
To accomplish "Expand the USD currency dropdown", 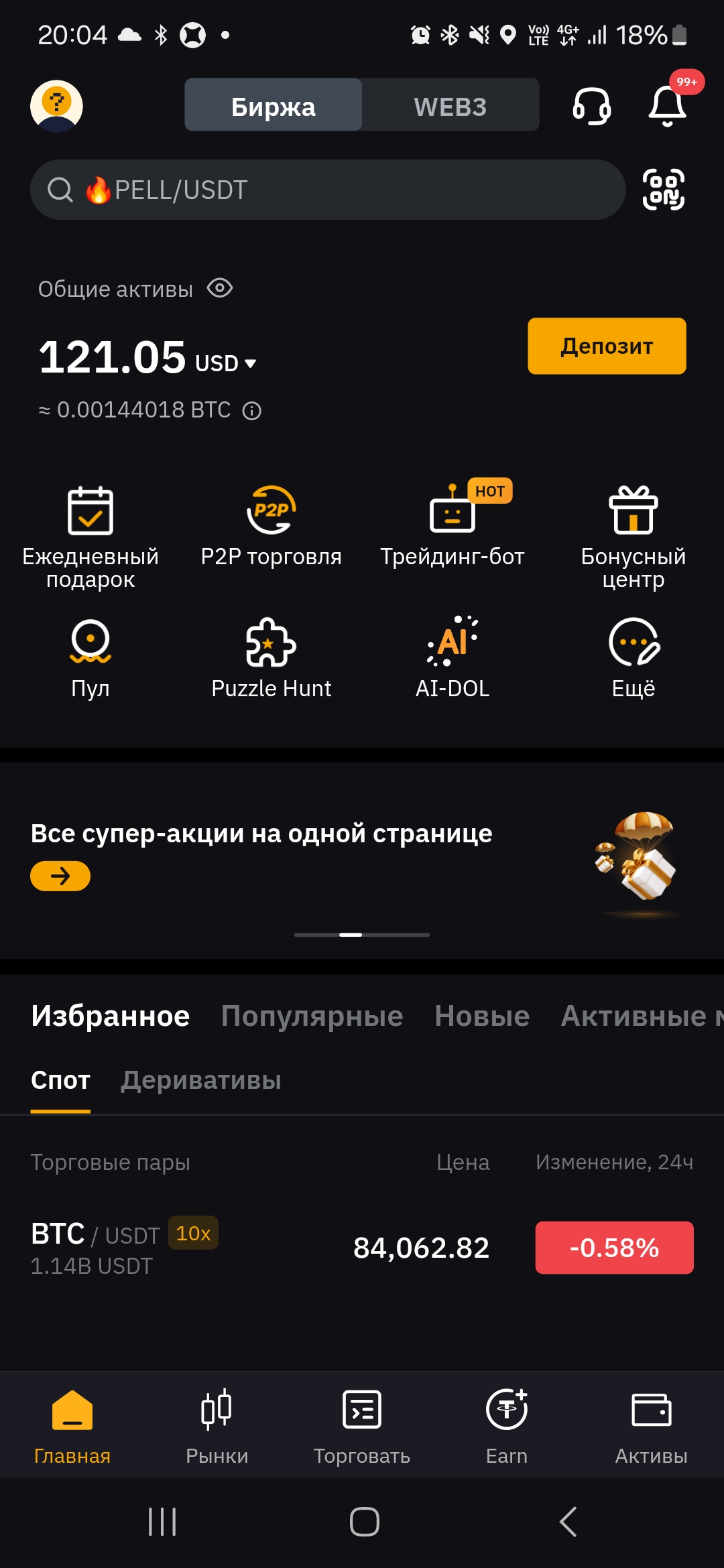I will click(x=226, y=363).
